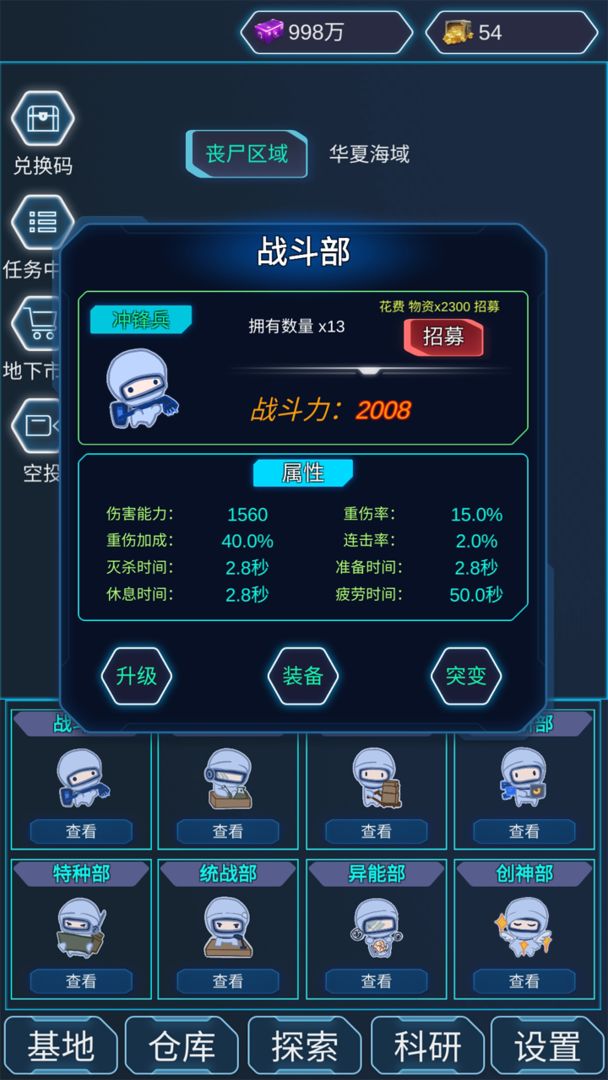
Task: Go to the 基地 base tab
Action: [61, 1046]
